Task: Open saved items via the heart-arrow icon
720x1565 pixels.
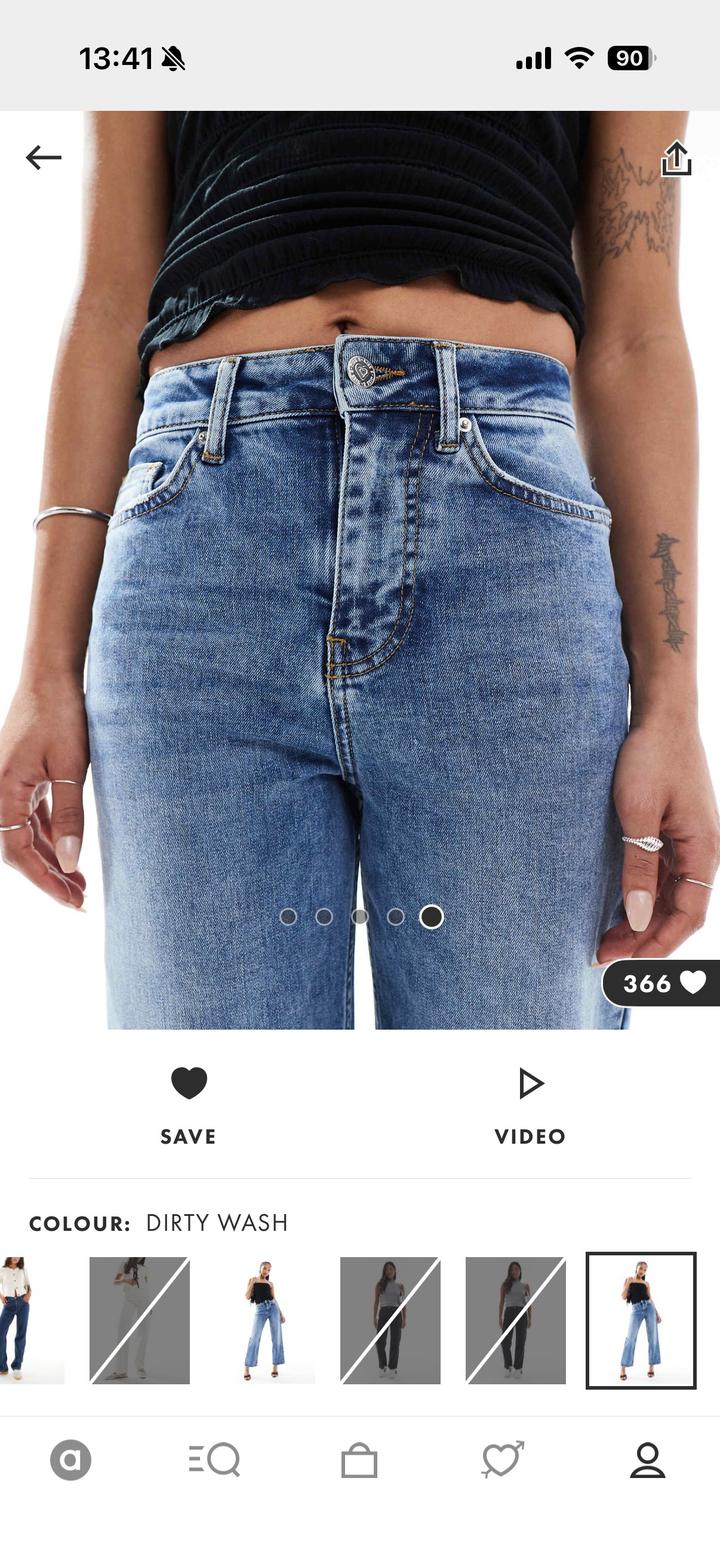Action: click(503, 1460)
